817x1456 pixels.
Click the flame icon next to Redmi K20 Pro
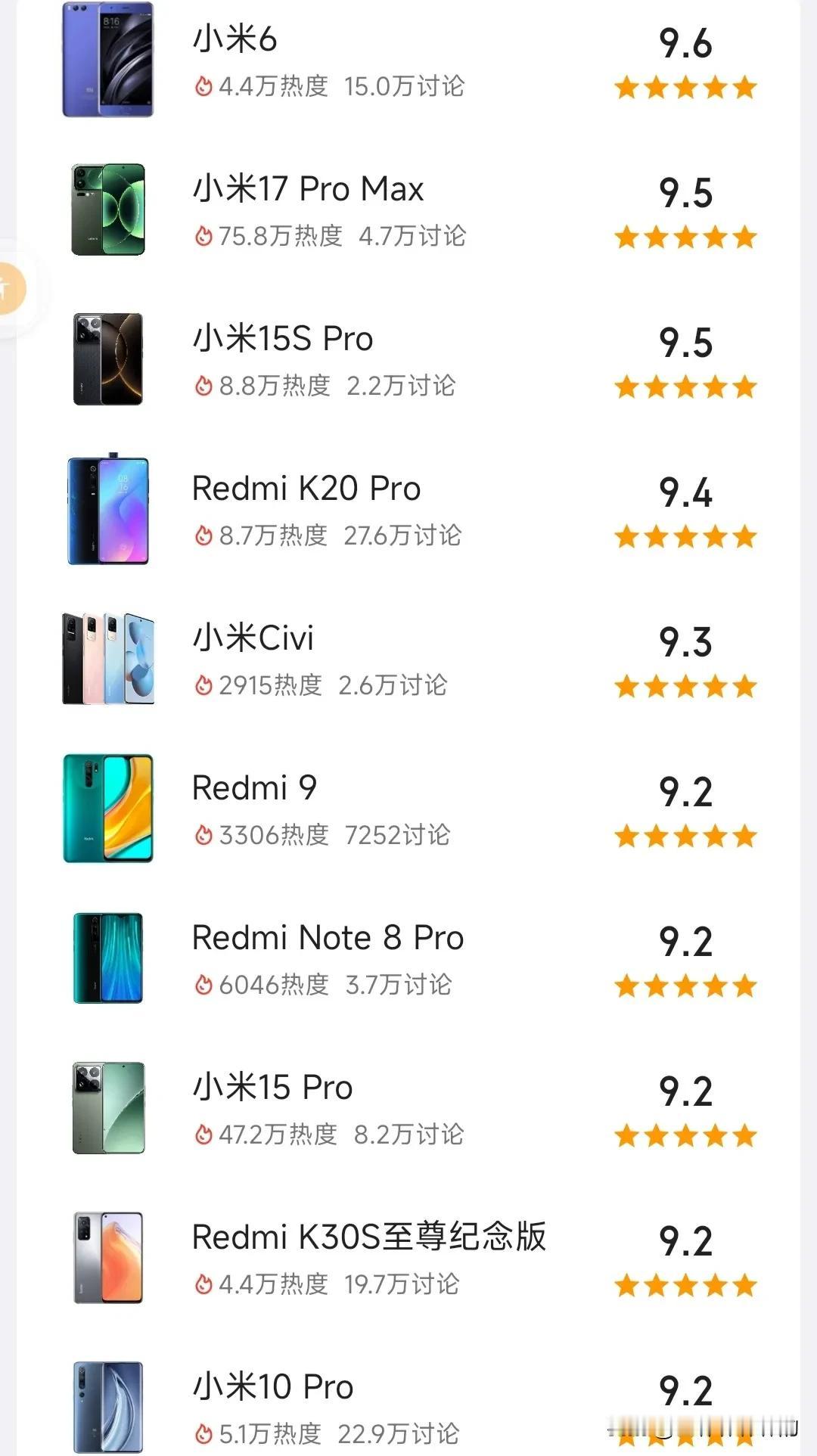tap(203, 536)
